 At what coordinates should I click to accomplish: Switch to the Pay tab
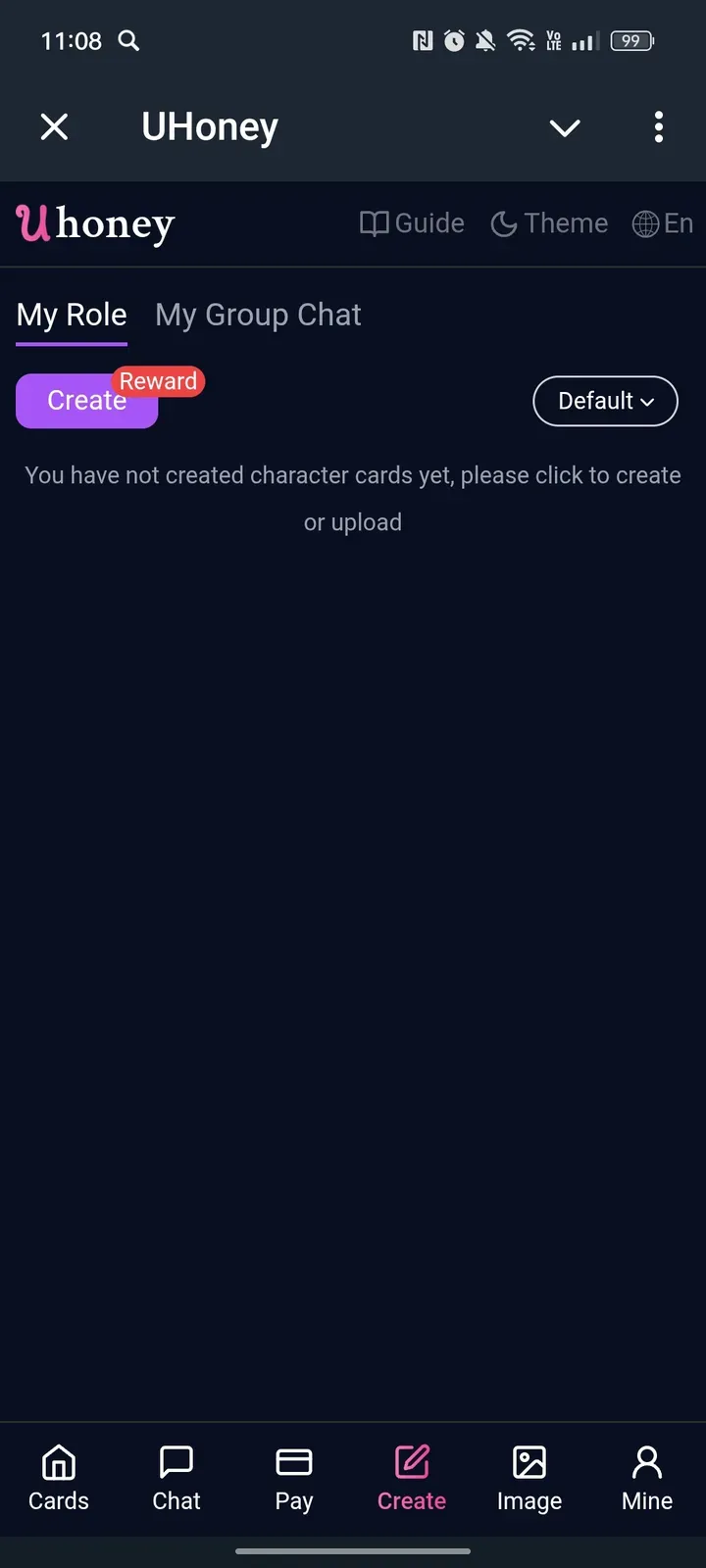pyautogui.click(x=294, y=1479)
